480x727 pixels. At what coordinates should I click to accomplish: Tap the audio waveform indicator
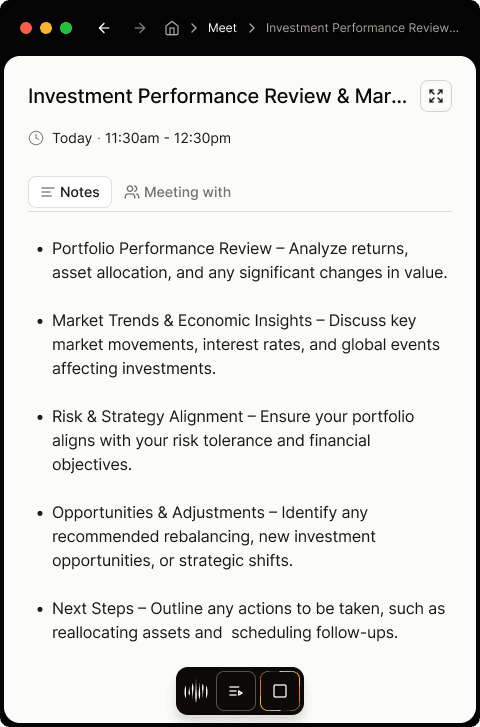(x=196, y=691)
